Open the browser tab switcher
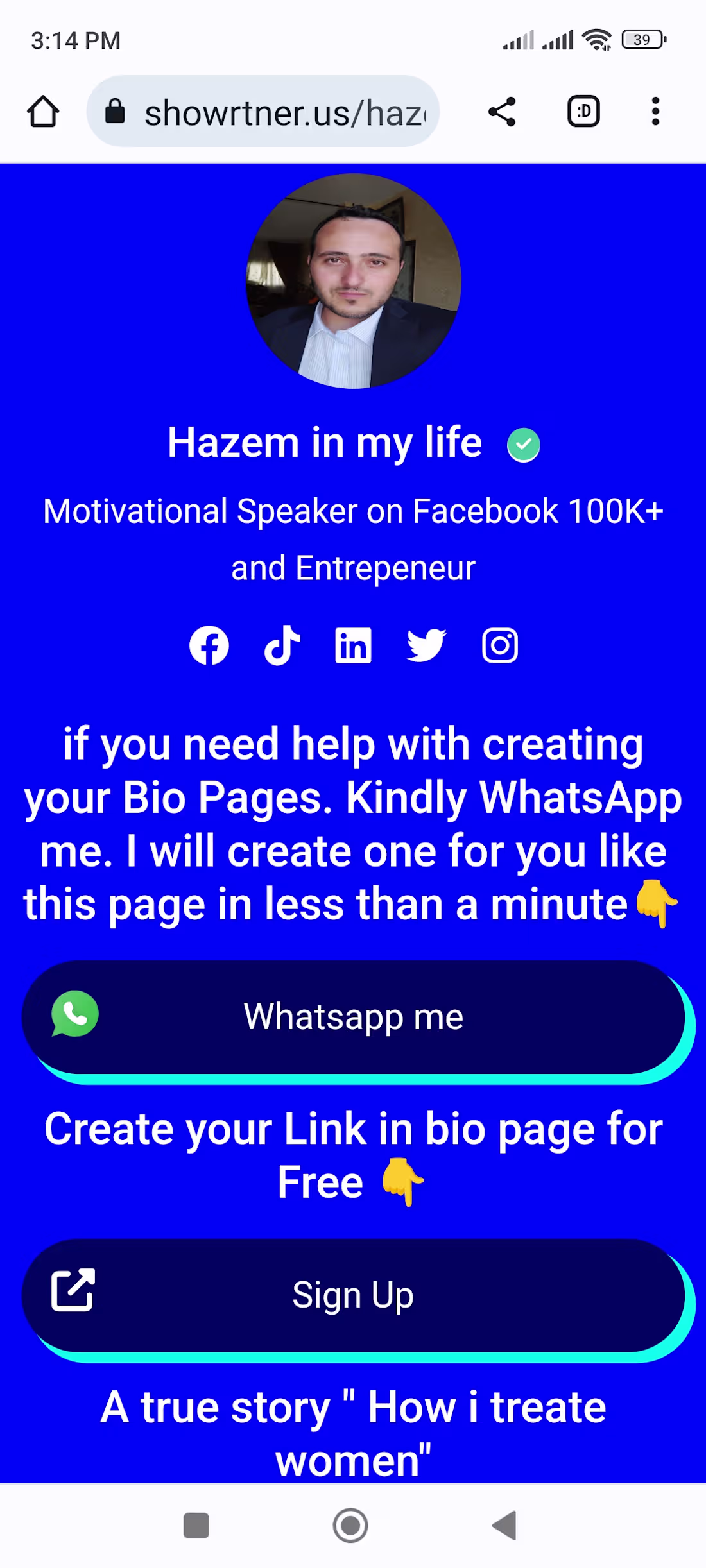The width and height of the screenshot is (706, 1568). pos(583,112)
